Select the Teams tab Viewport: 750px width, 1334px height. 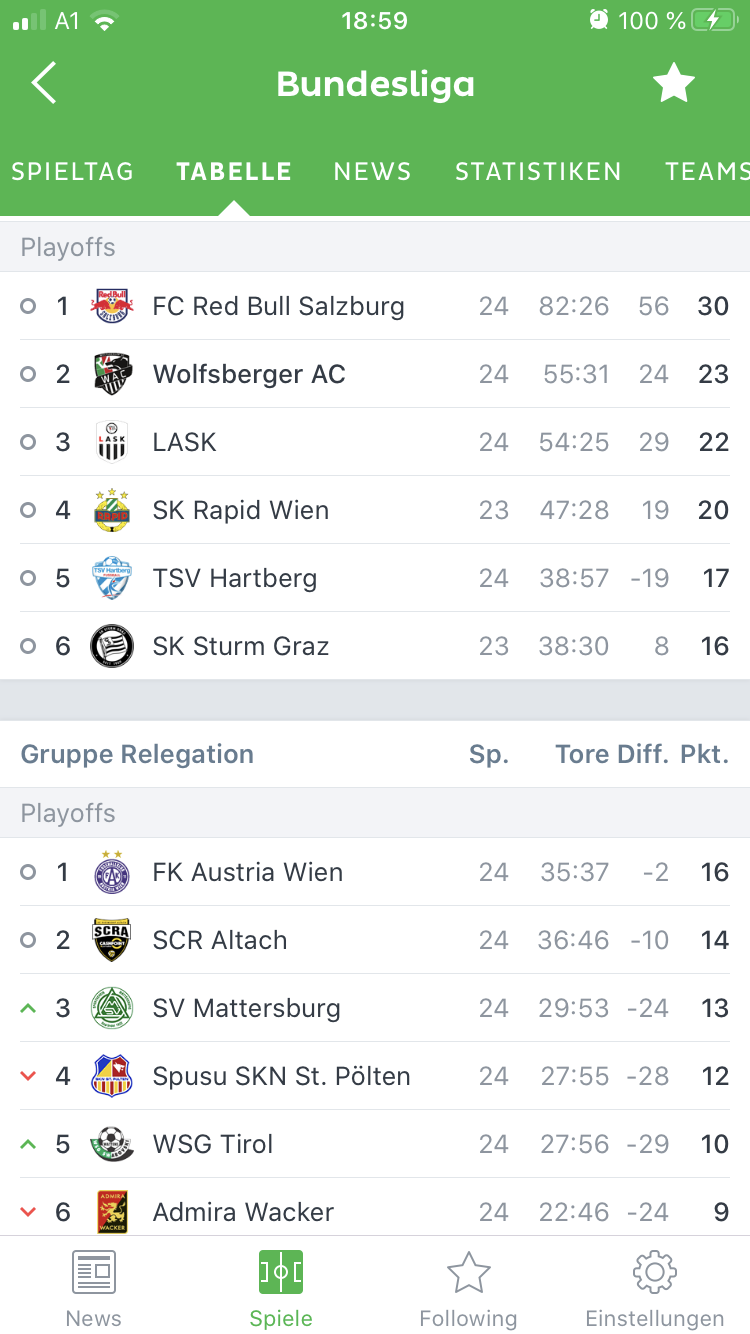pyautogui.click(x=707, y=172)
